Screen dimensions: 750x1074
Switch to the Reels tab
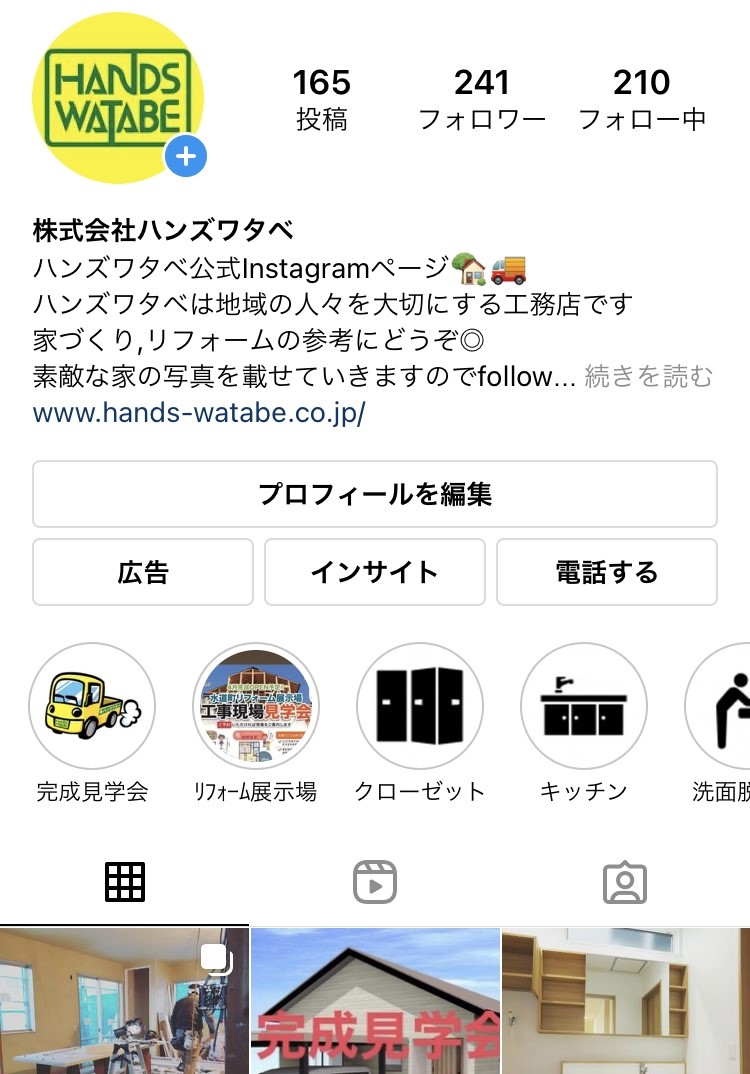pyautogui.click(x=375, y=882)
